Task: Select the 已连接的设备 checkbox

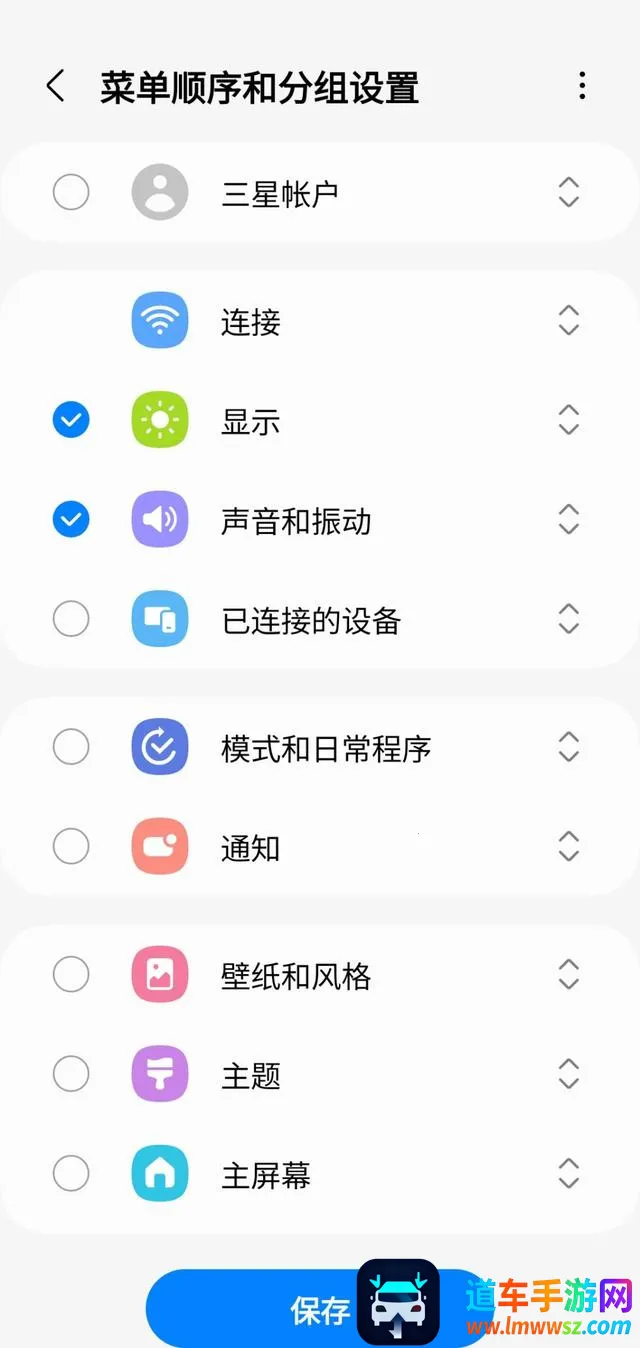Action: [x=71, y=619]
